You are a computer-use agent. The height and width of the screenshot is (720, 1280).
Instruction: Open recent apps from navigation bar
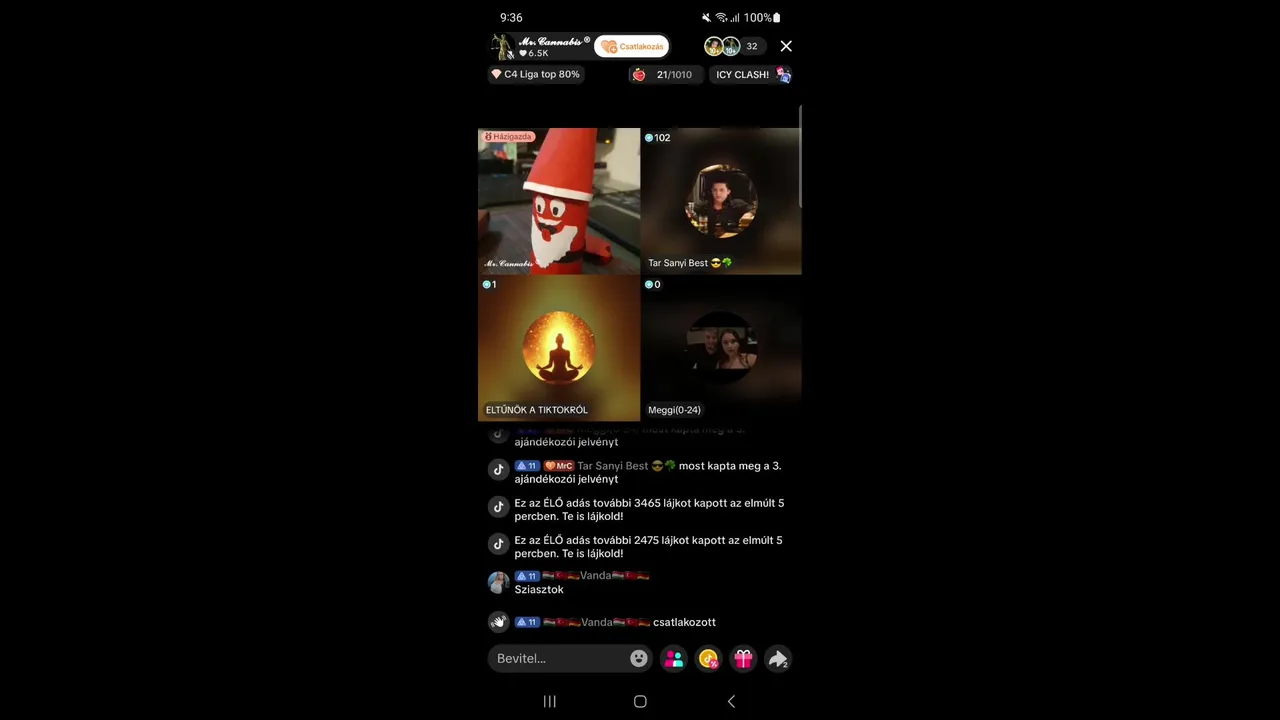[x=549, y=702]
